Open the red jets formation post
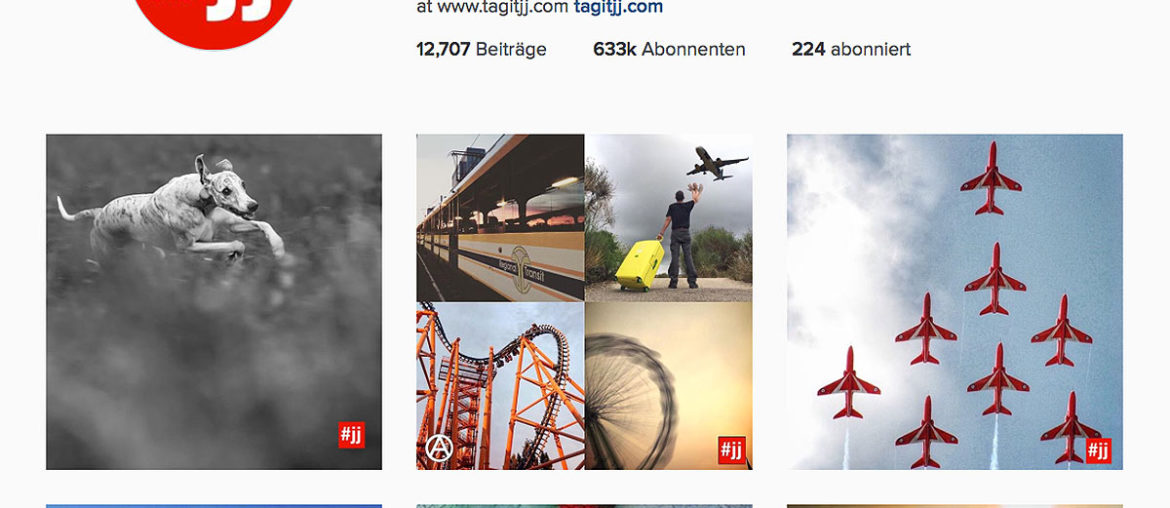 click(x=954, y=302)
